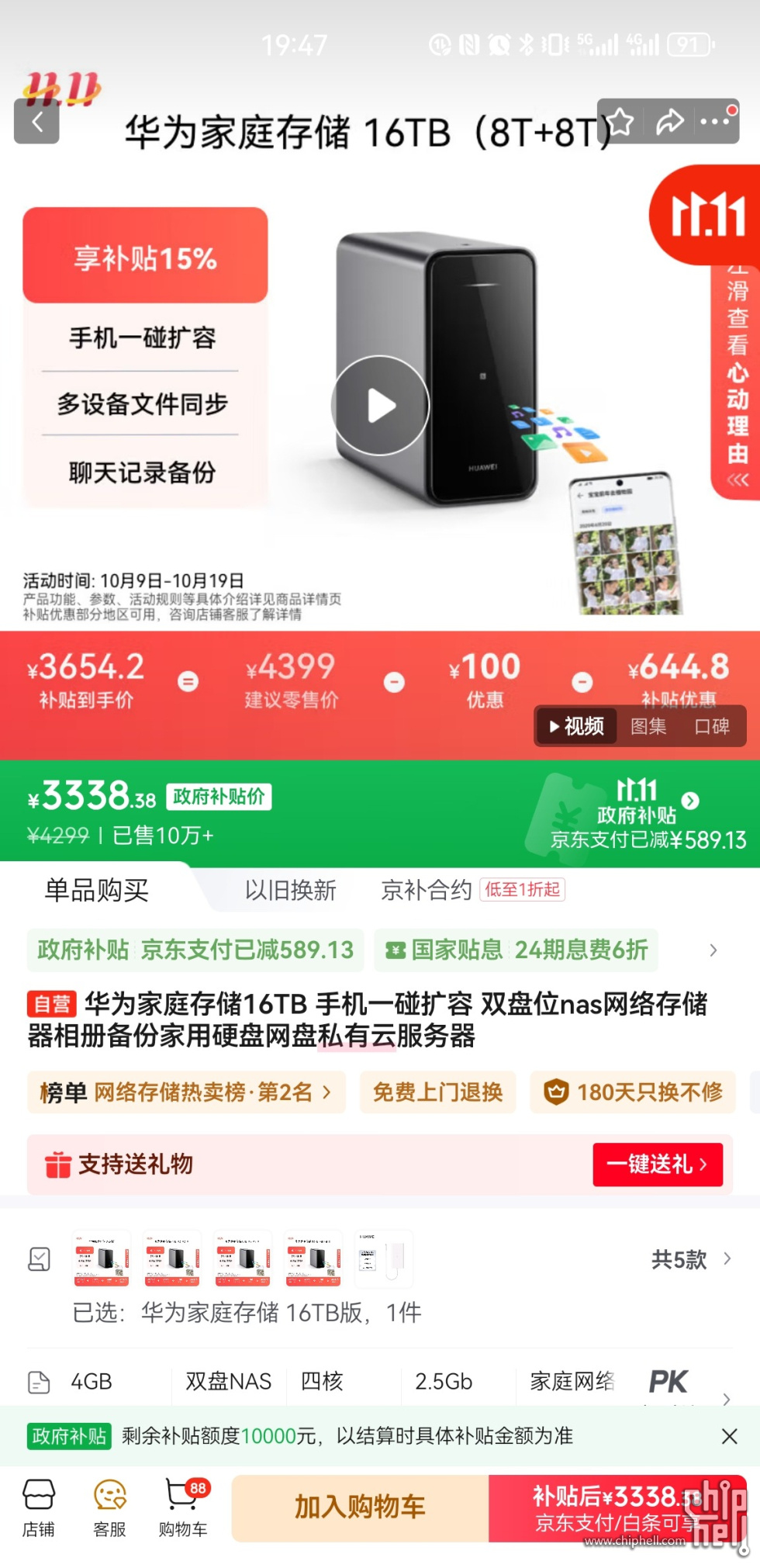Open the 店铺 store page
The height and width of the screenshot is (1568, 760).
click(x=38, y=1507)
